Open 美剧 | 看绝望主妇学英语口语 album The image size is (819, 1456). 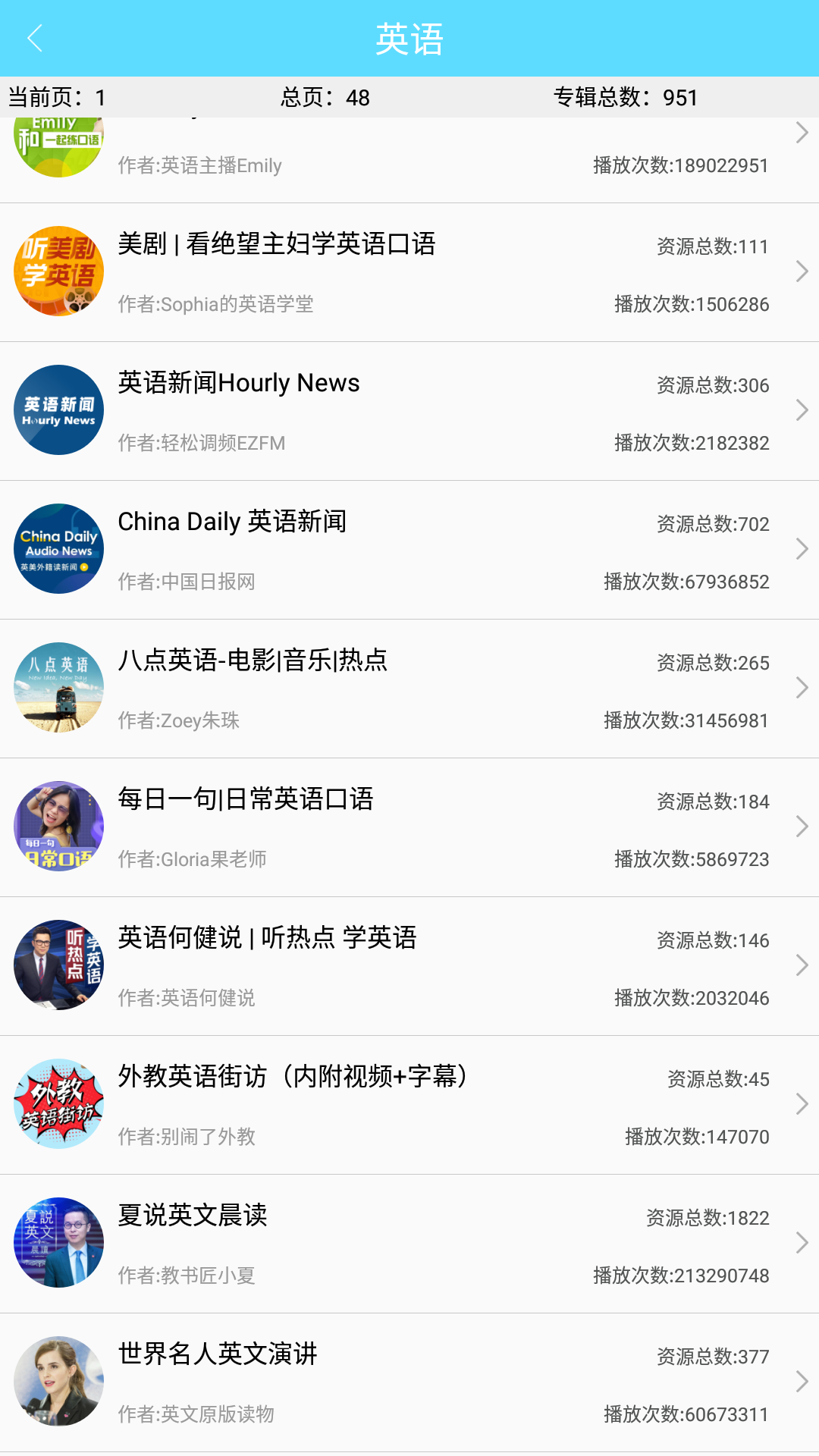click(409, 272)
